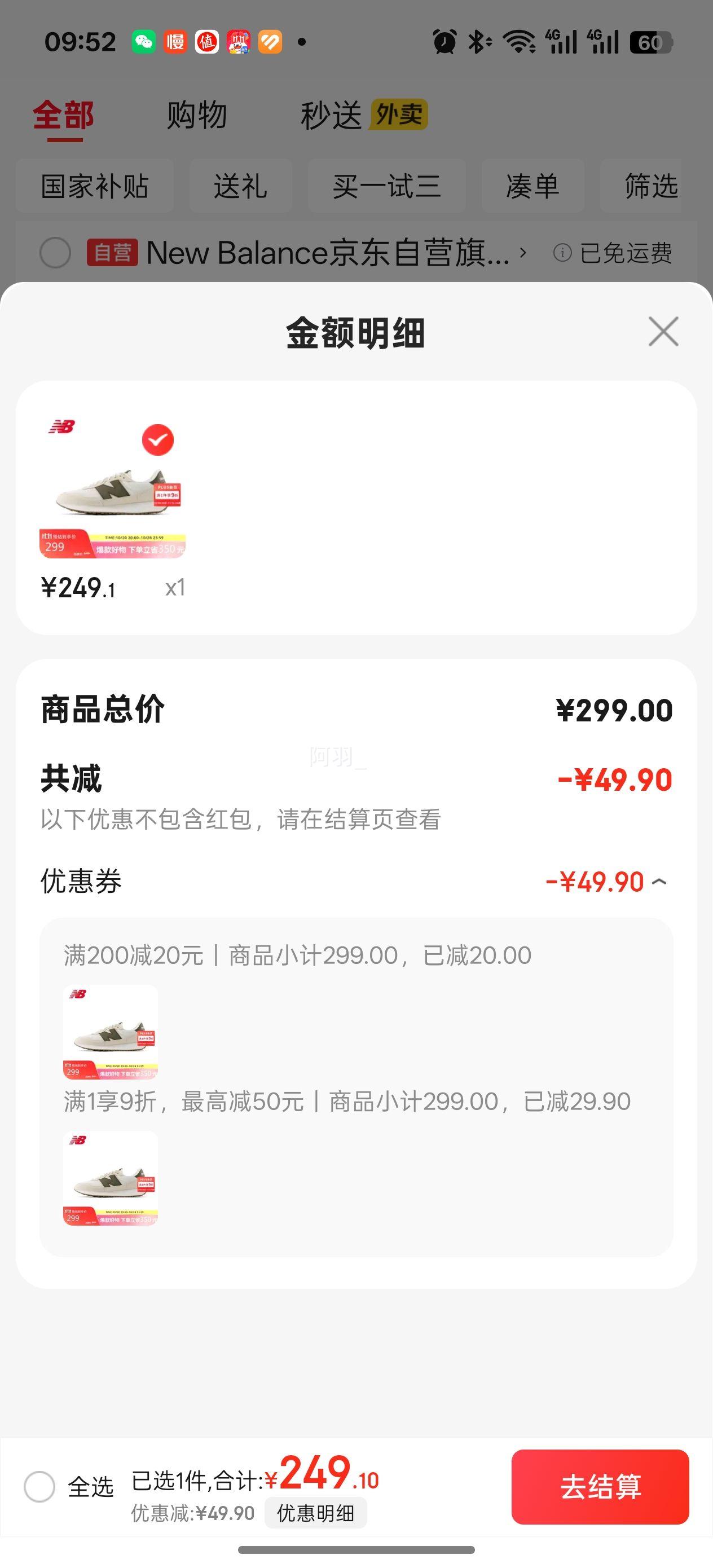Close the 金额明细 panel
The image size is (713, 1568).
coord(663,332)
